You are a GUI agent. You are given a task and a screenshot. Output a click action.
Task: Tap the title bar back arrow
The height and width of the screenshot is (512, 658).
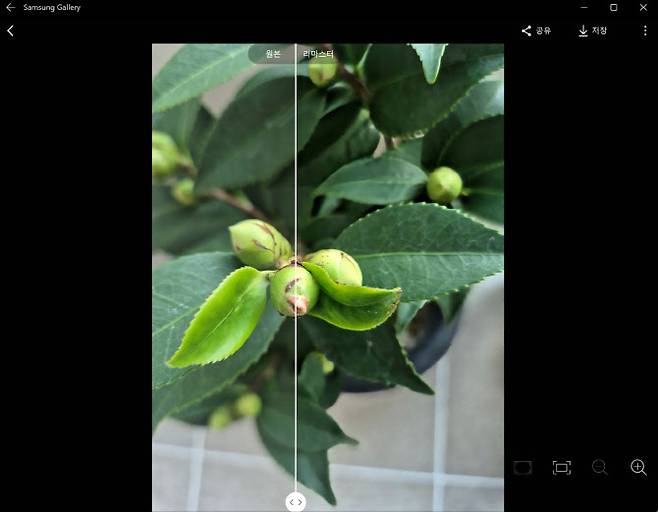[x=10, y=7]
